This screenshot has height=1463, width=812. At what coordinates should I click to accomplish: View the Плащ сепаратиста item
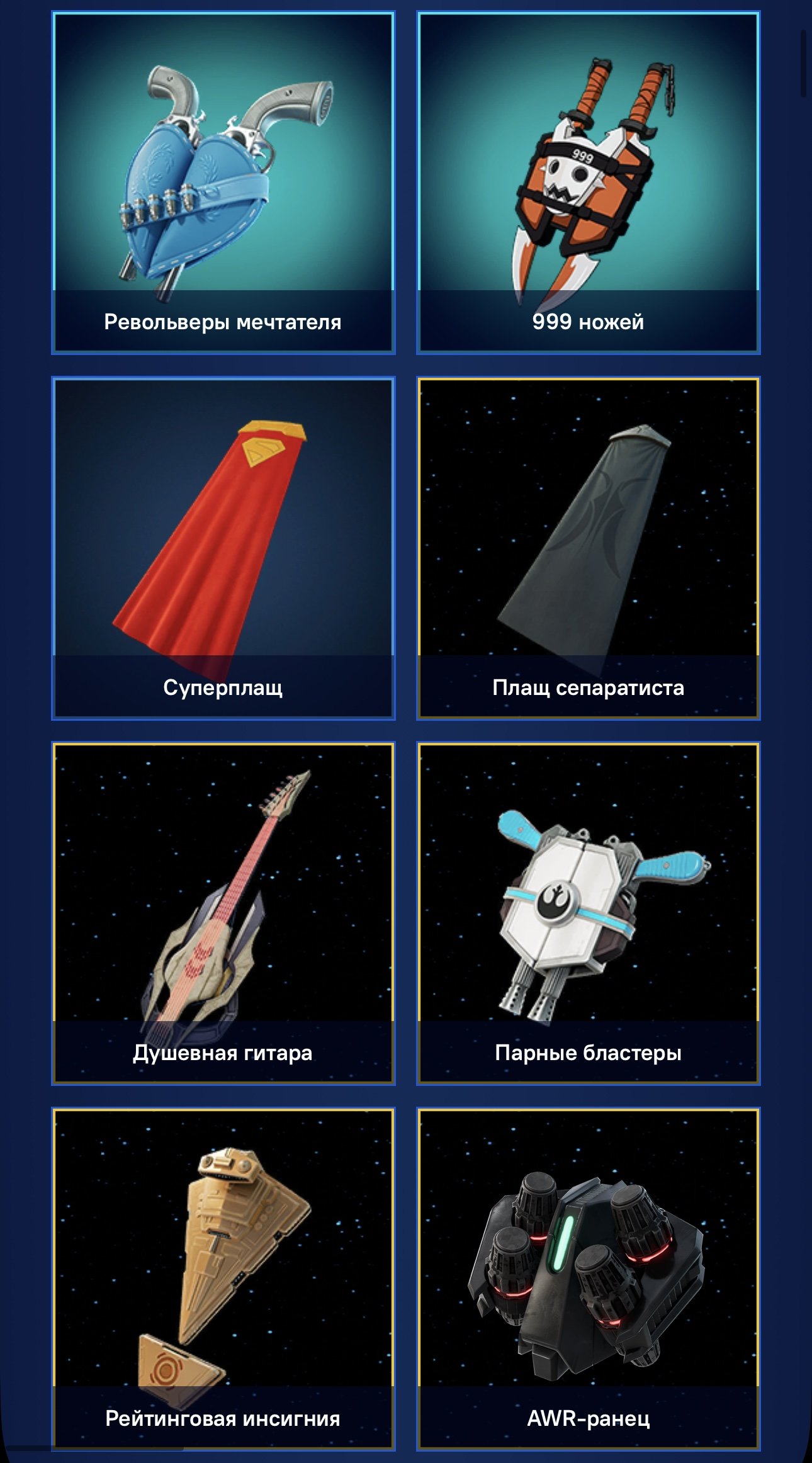(x=588, y=548)
